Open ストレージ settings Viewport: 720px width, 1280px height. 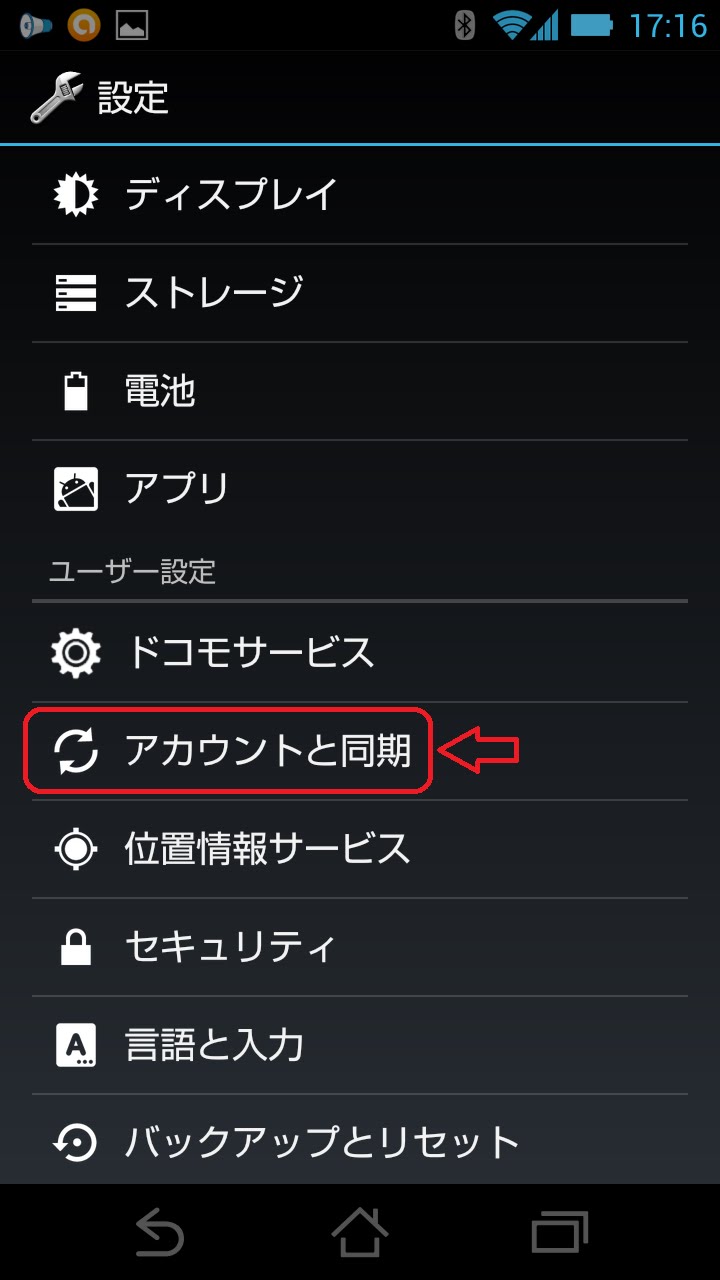360,293
